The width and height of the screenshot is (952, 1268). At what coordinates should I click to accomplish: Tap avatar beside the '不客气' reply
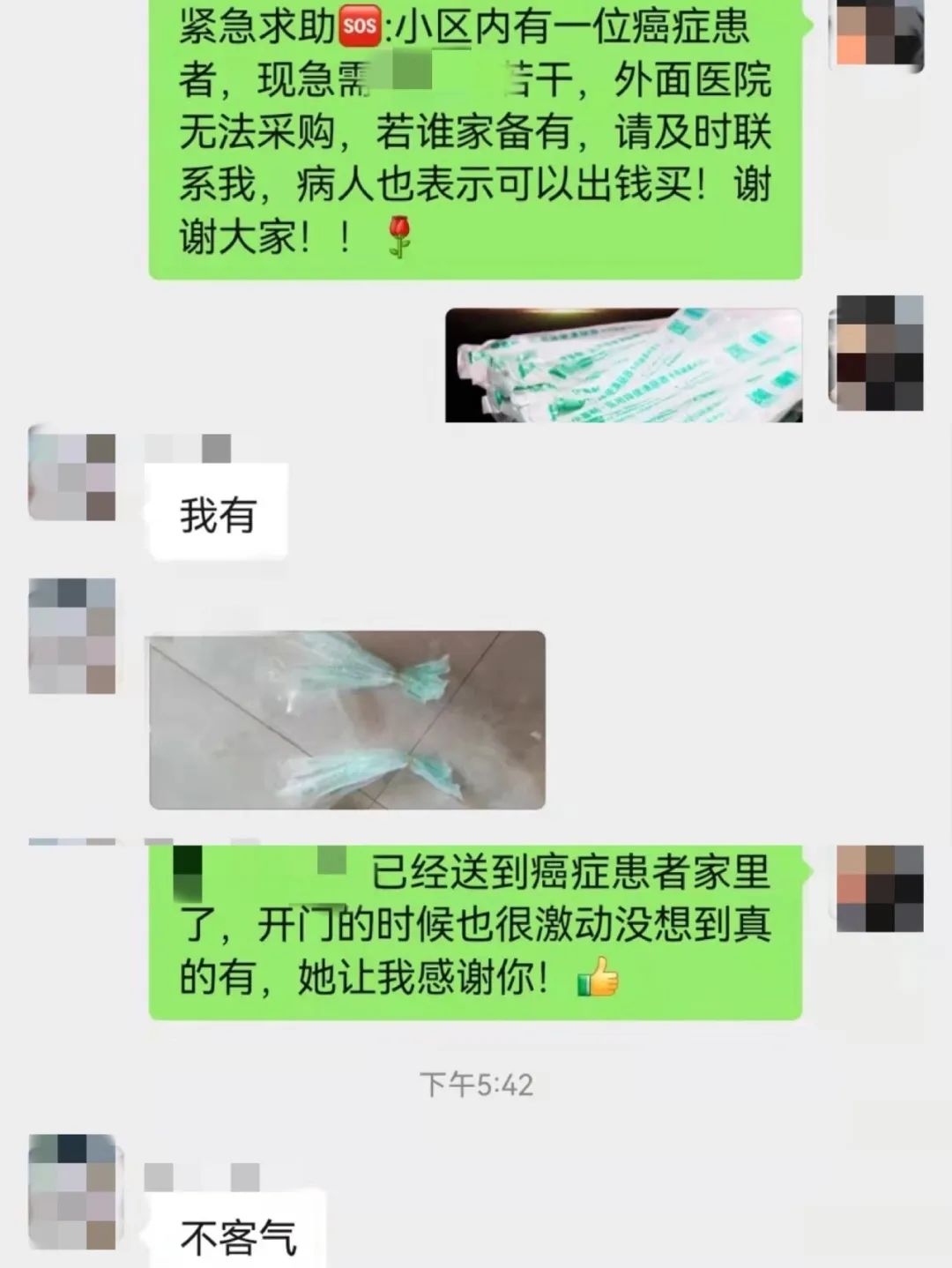(72, 1191)
